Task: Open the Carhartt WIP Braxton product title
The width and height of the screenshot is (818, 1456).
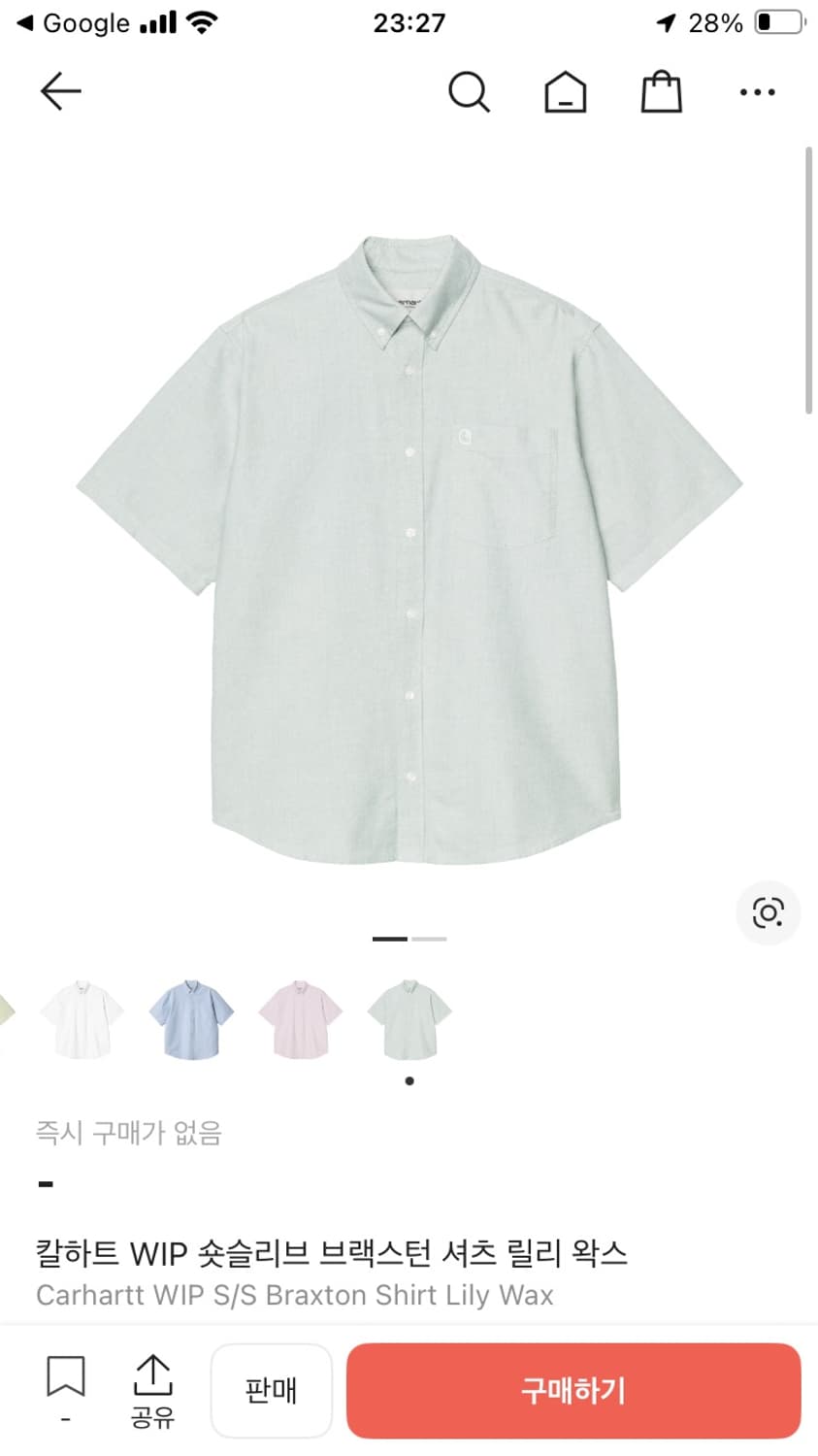Action: pyautogui.click(x=332, y=1254)
